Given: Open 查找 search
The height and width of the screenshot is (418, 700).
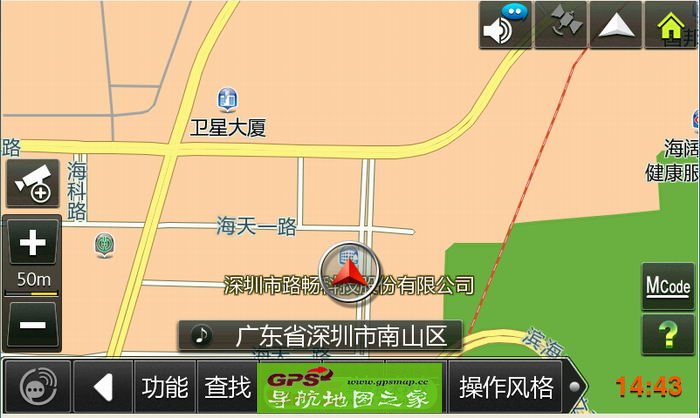Looking at the screenshot, I should 226,386.
